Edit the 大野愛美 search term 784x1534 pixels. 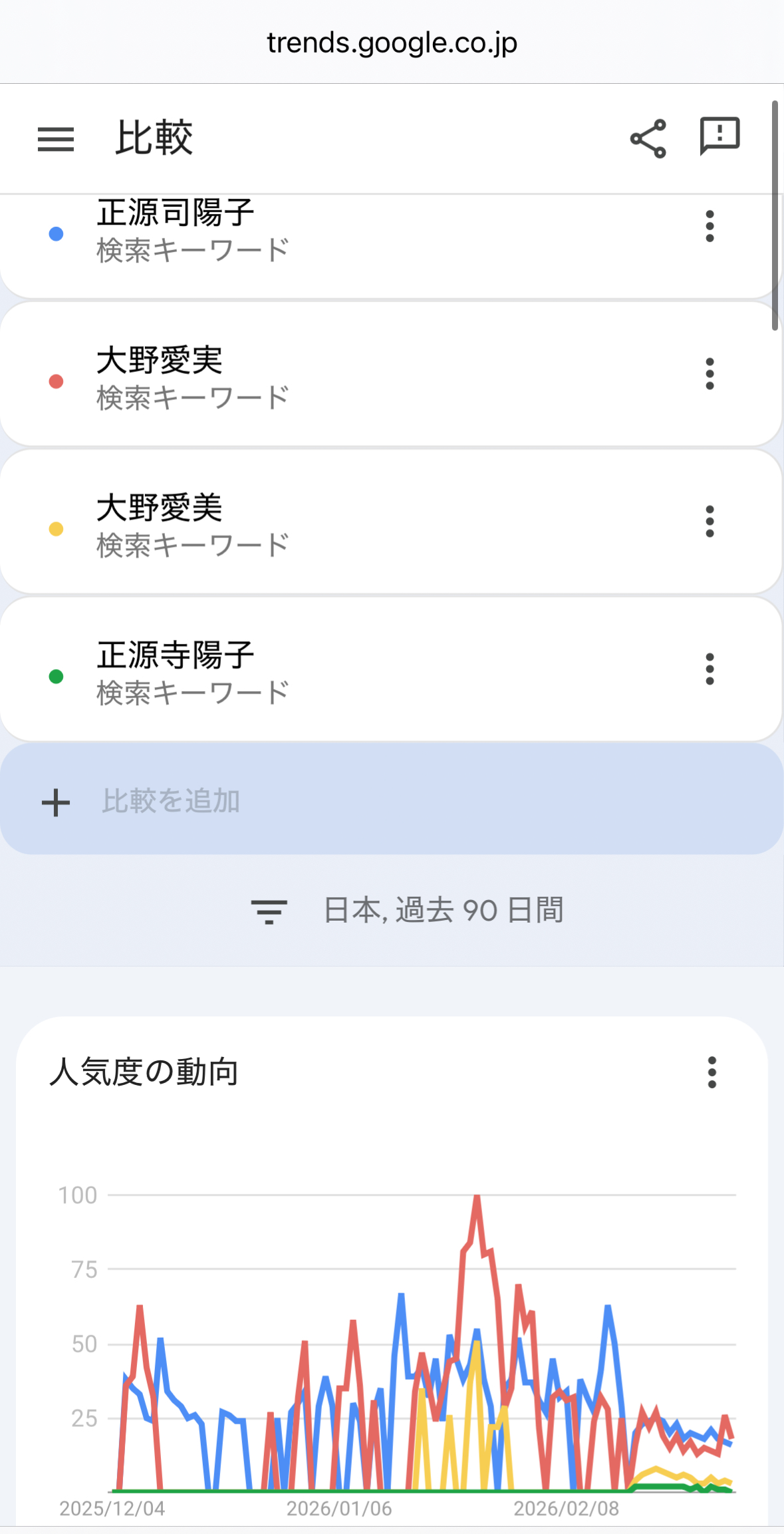point(160,509)
